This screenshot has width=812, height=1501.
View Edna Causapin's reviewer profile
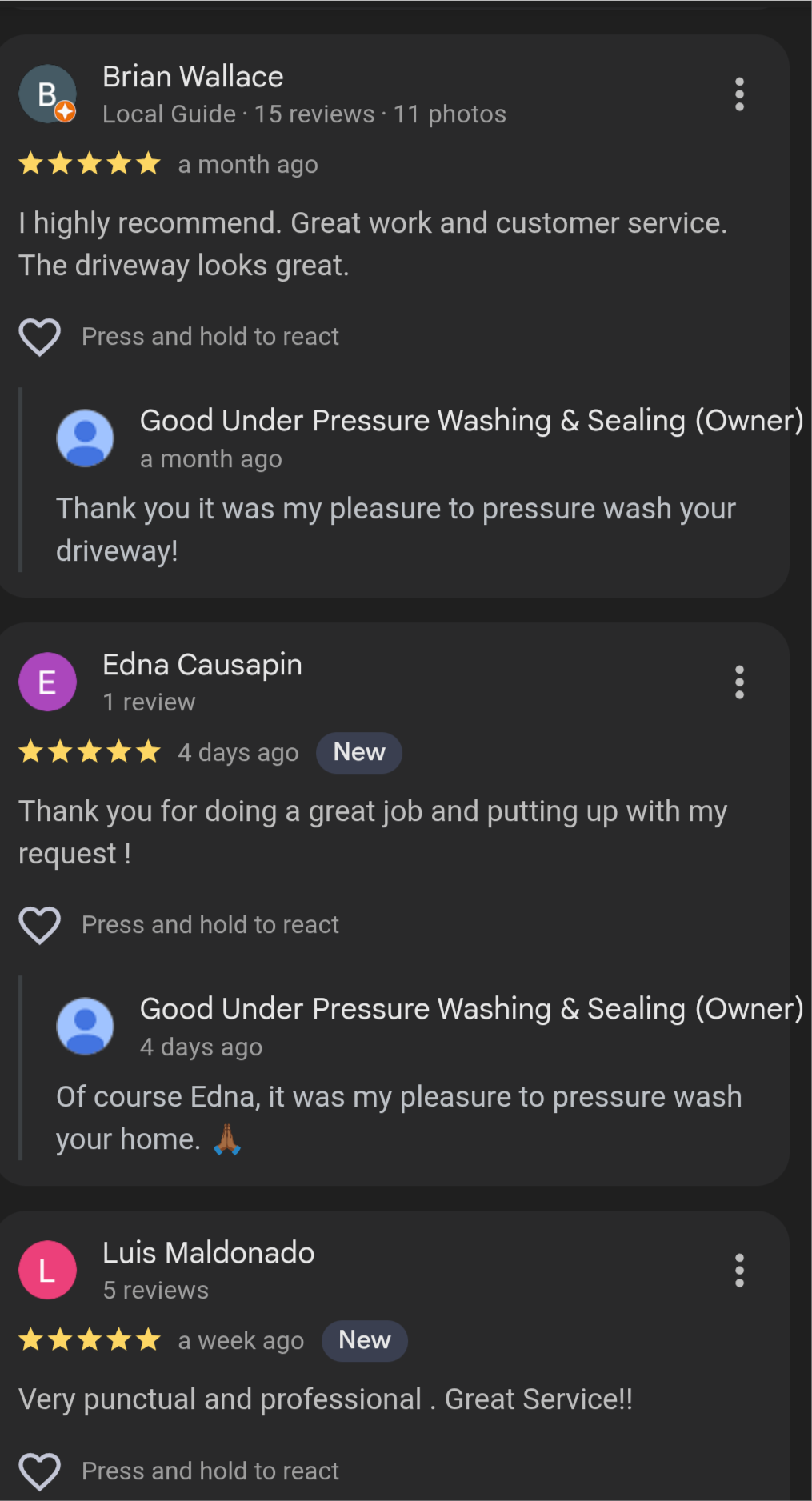coord(202,666)
